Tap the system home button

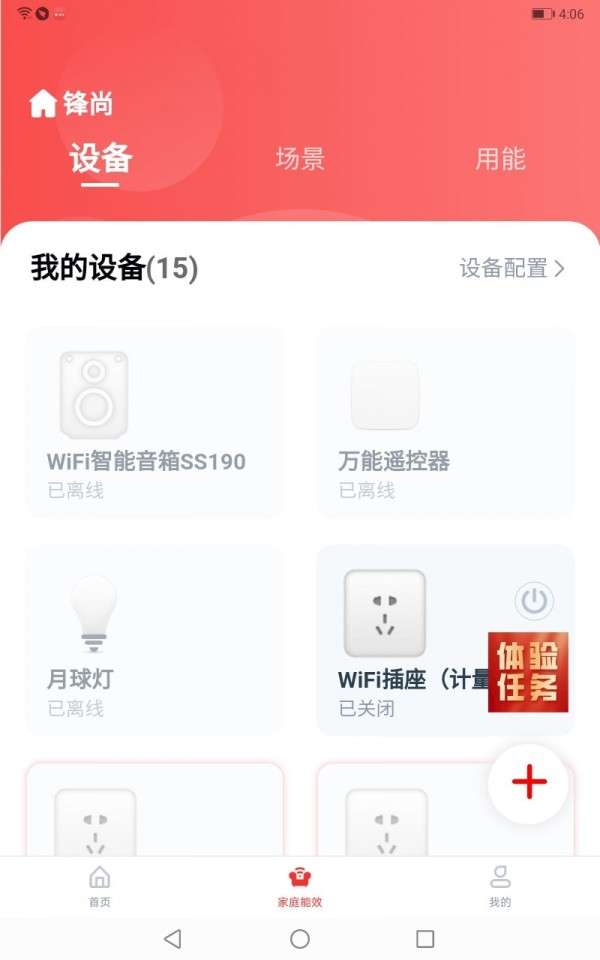(x=300, y=939)
